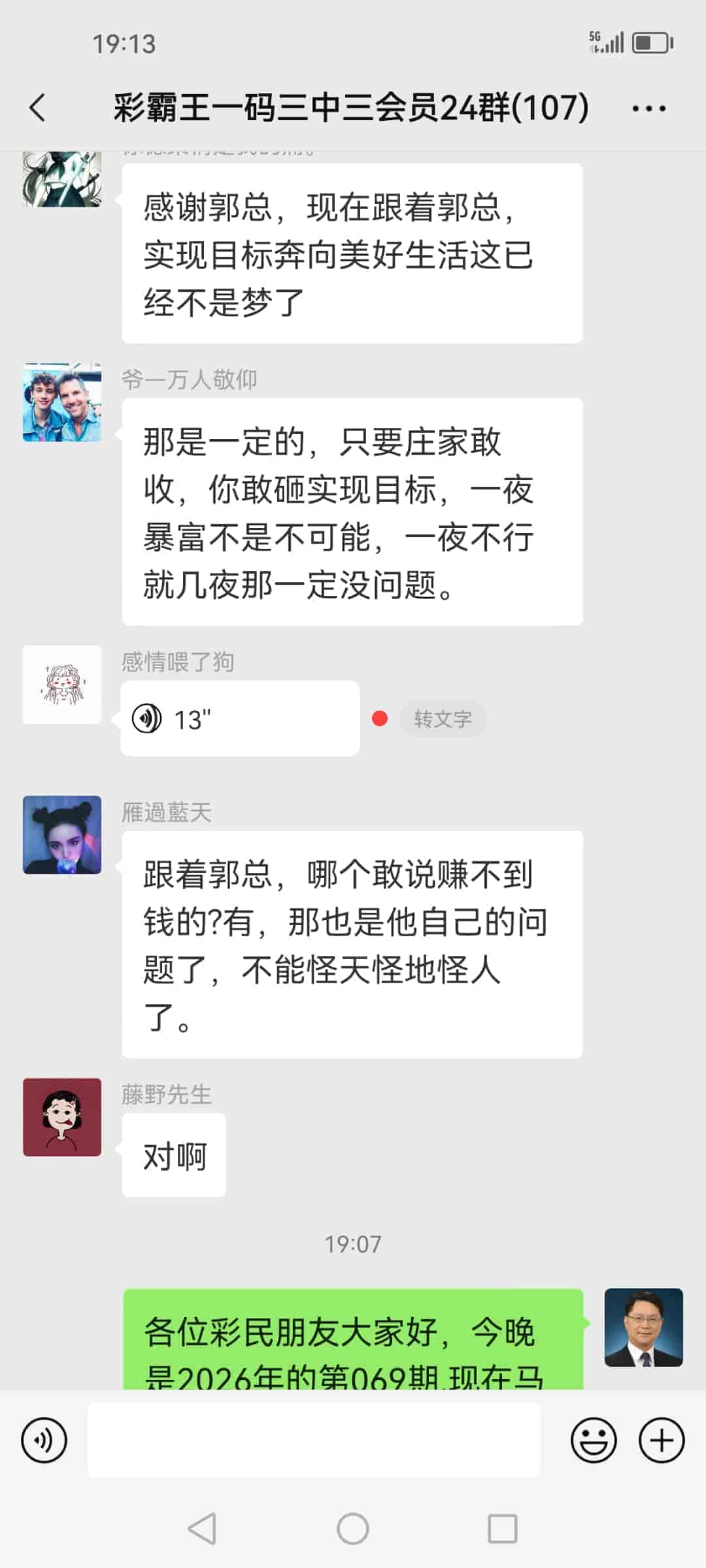Viewport: 706px width, 1568px height.
Task: Play the 13-second voice message
Action: [x=239, y=717]
